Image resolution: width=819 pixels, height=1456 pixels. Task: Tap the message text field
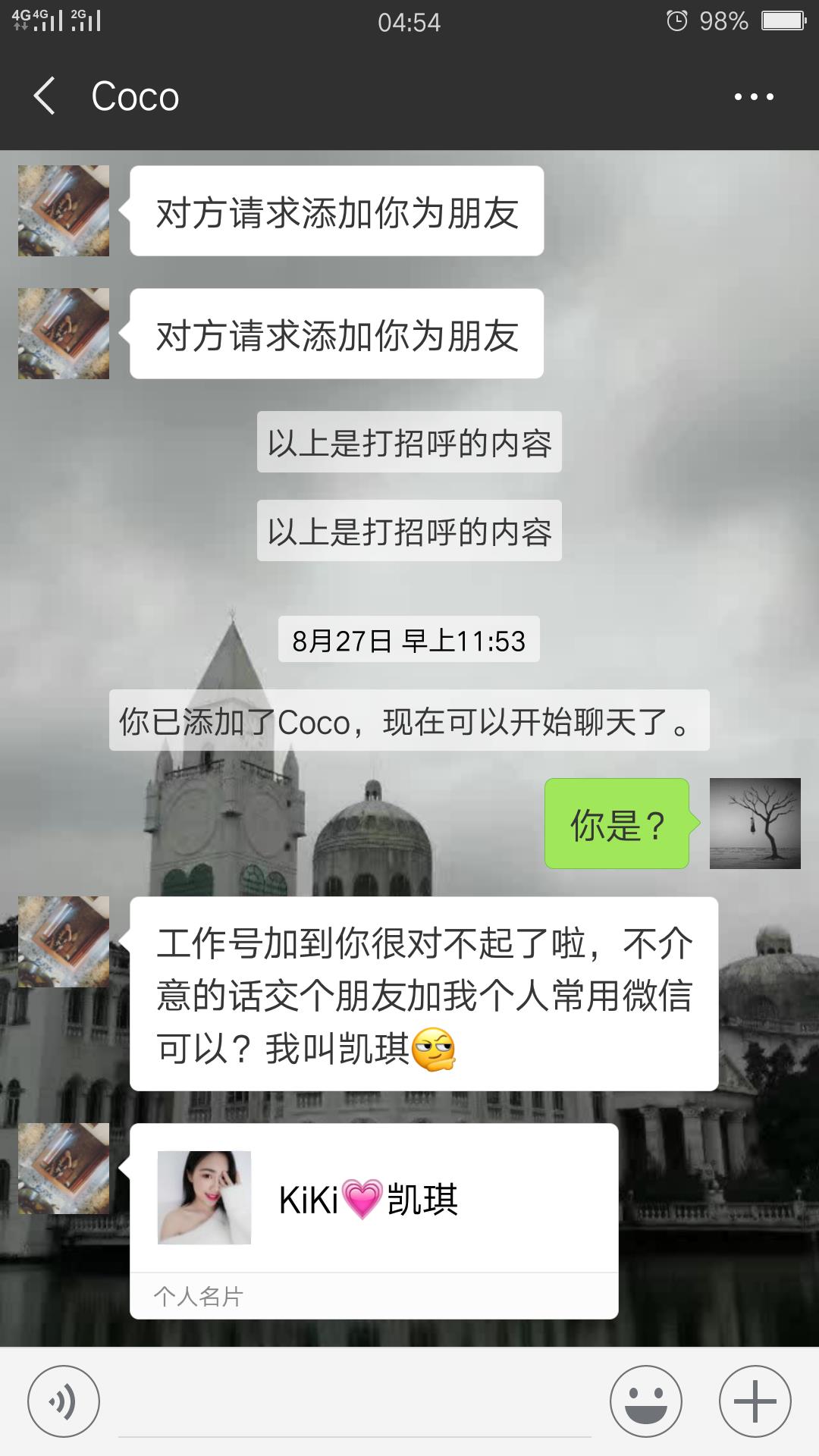(x=355, y=1403)
